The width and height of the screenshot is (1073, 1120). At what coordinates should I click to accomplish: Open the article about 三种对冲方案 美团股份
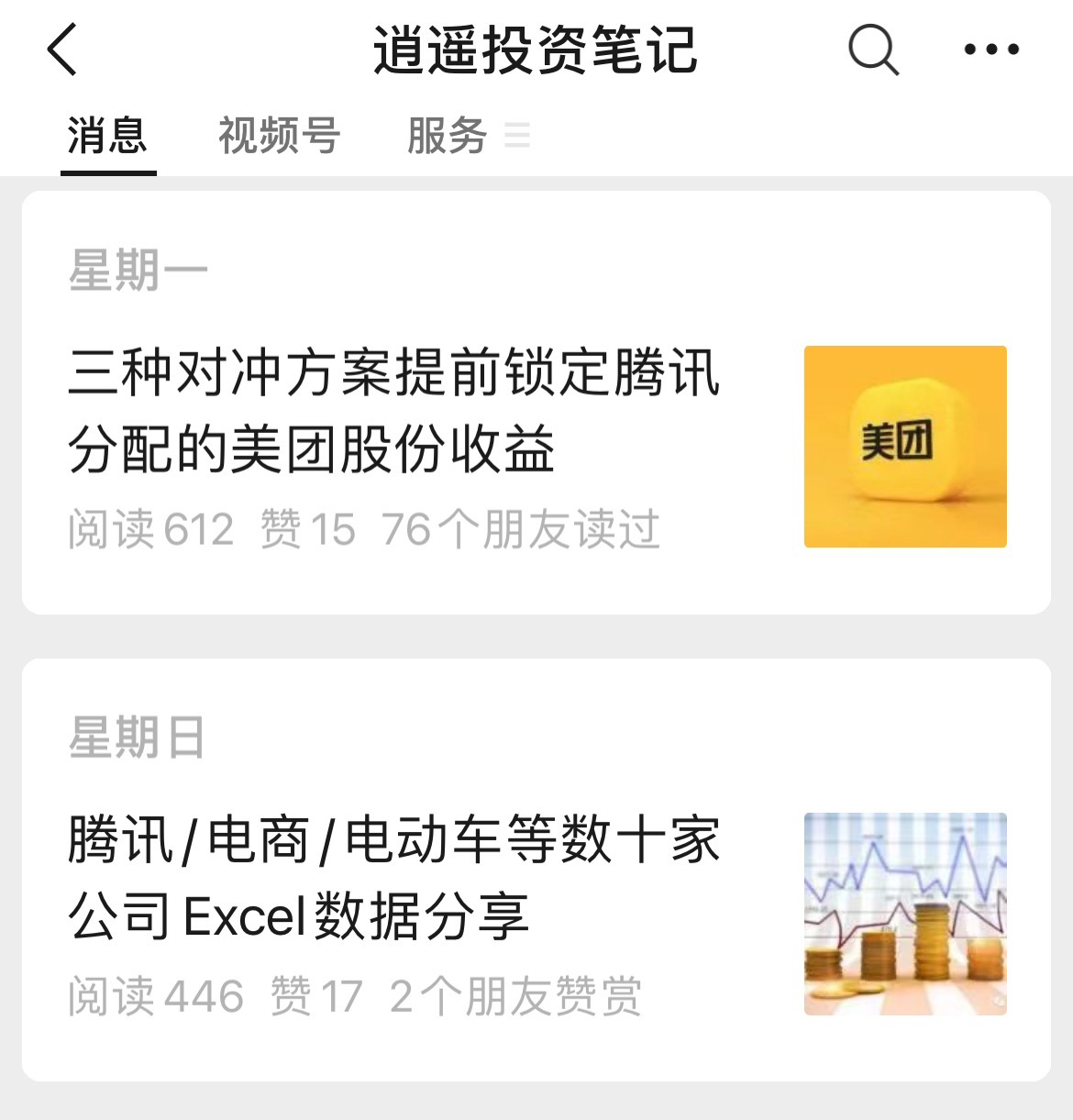(394, 411)
